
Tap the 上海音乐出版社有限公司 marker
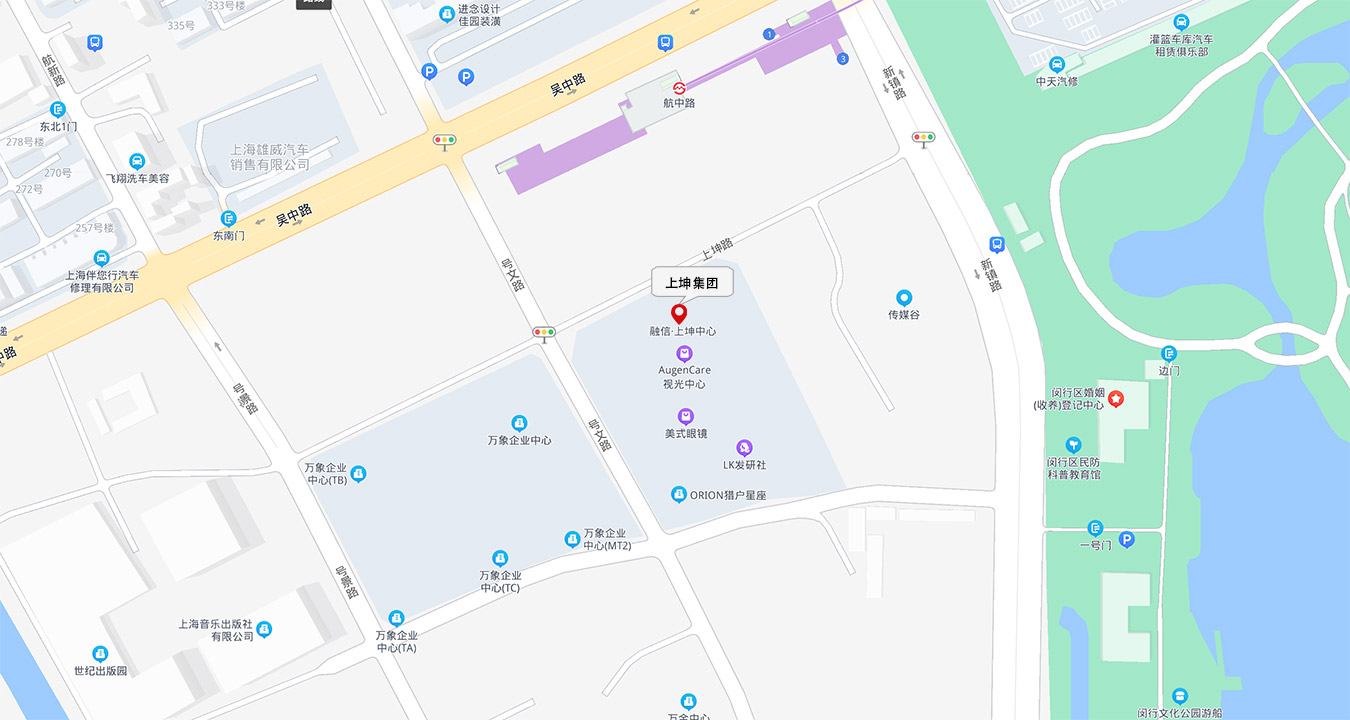click(x=264, y=629)
